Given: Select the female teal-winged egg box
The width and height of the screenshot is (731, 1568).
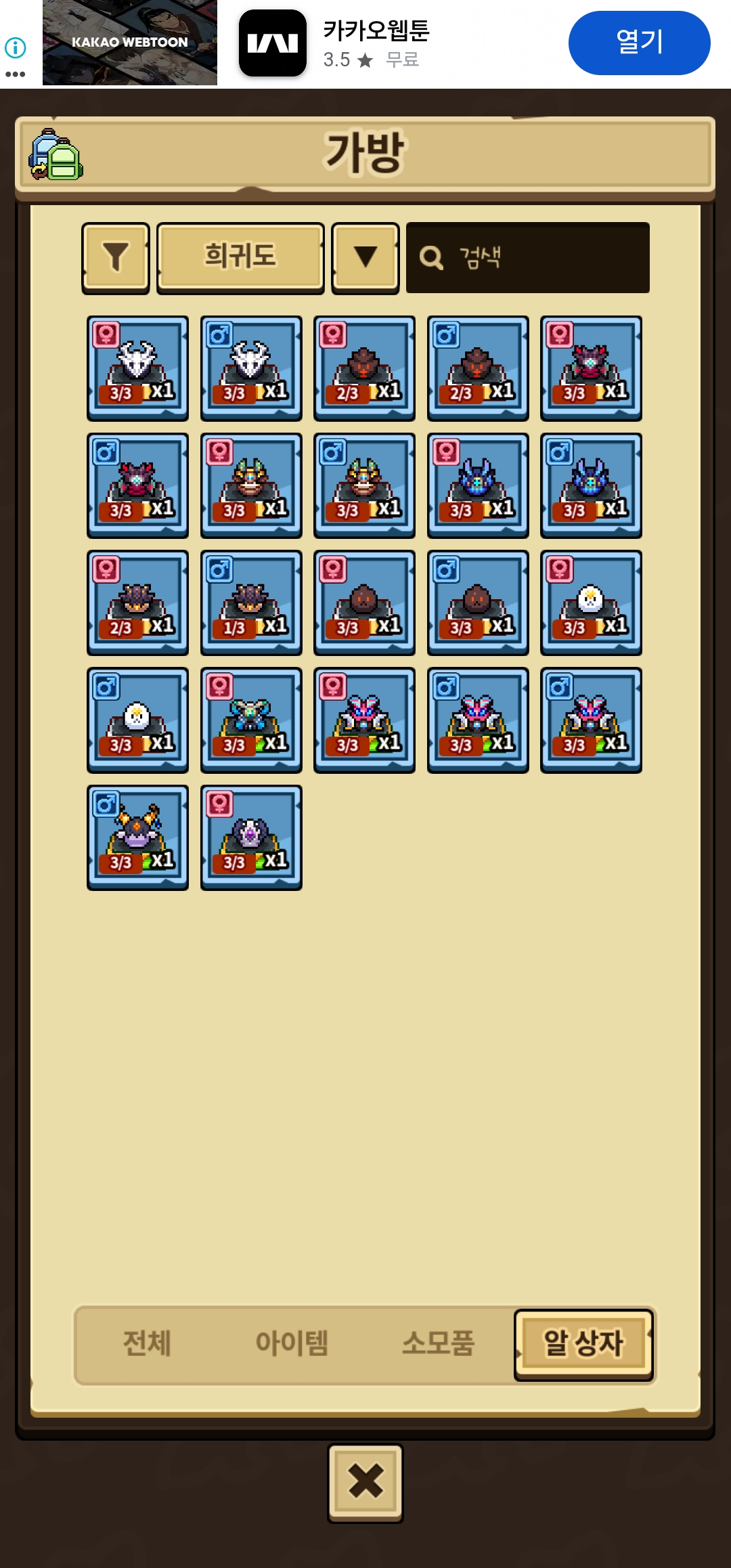Looking at the screenshot, I should 251,720.
